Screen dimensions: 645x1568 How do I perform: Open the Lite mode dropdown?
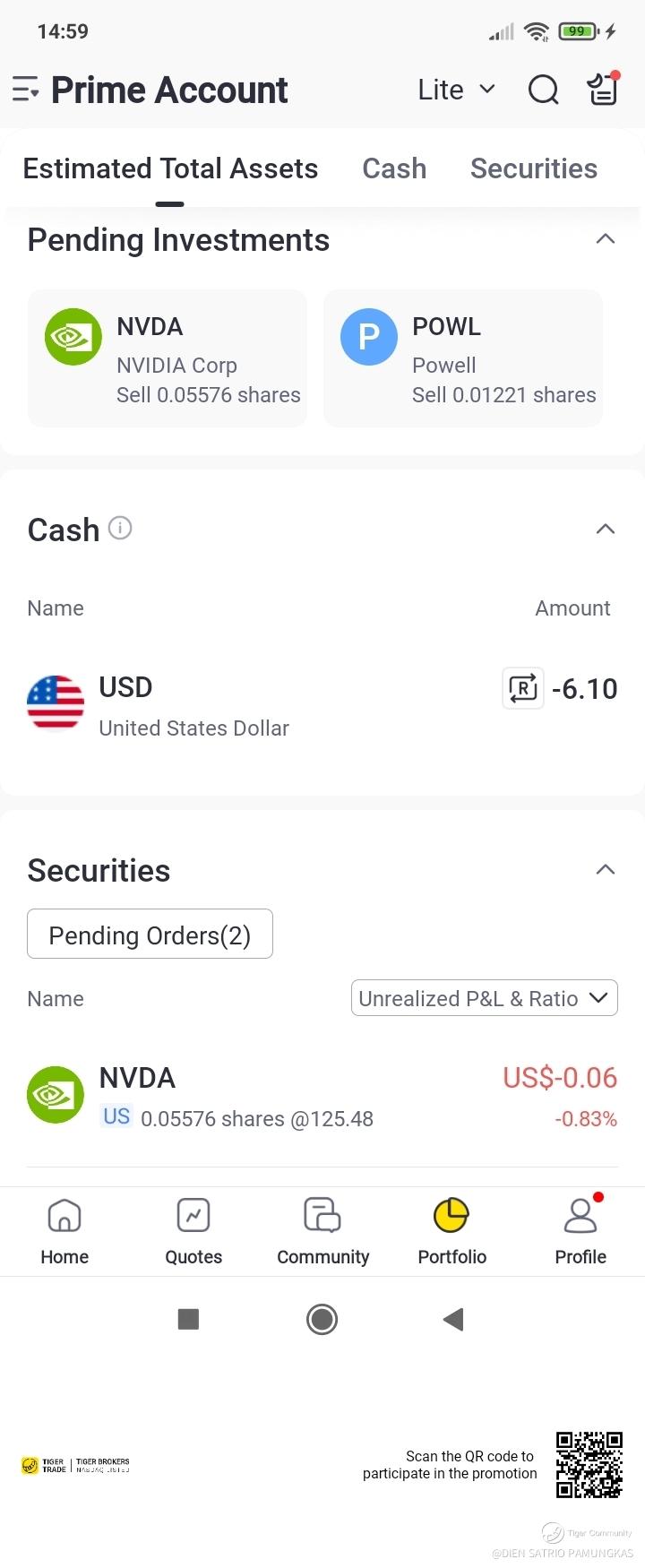[x=456, y=90]
